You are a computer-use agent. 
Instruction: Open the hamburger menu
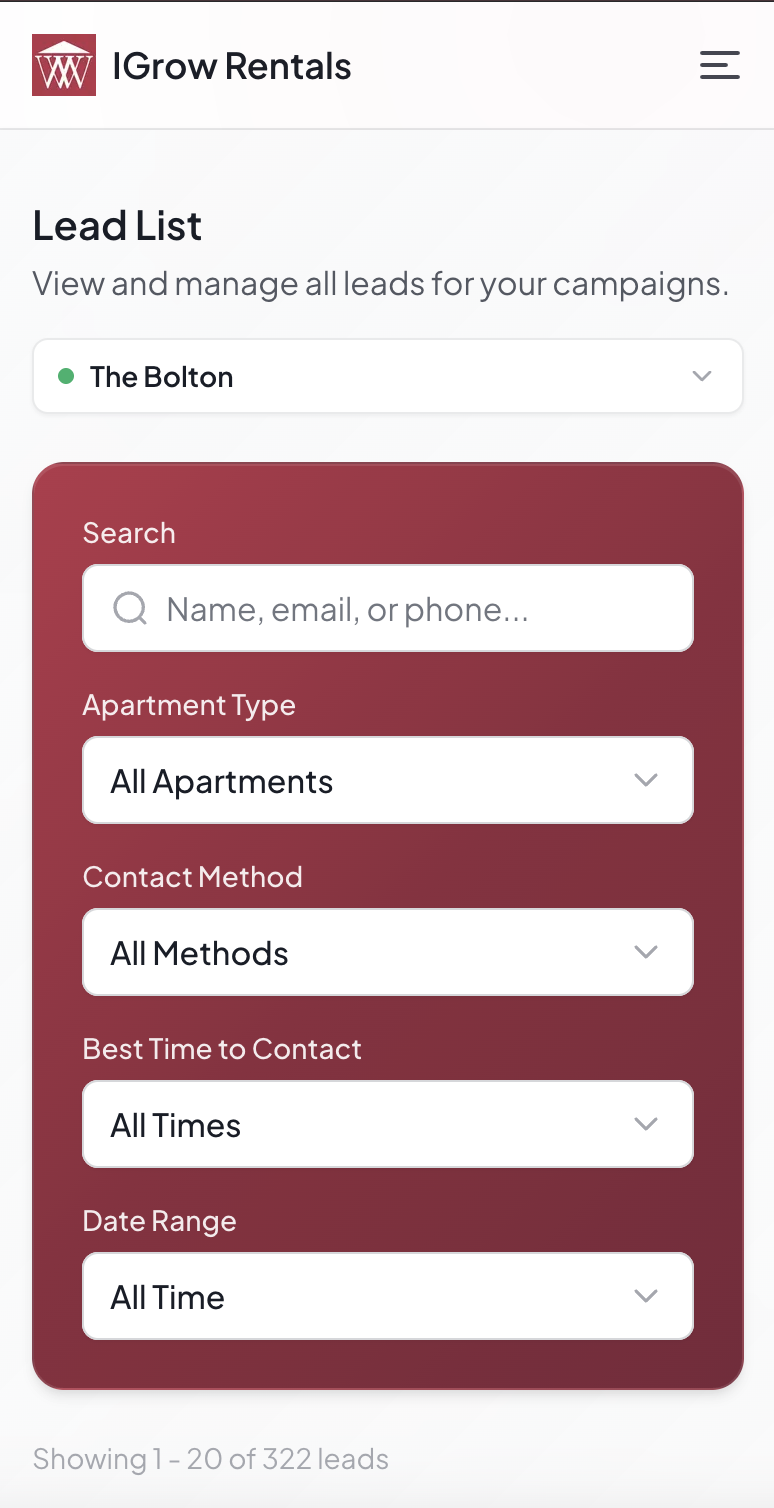pyautogui.click(x=719, y=65)
